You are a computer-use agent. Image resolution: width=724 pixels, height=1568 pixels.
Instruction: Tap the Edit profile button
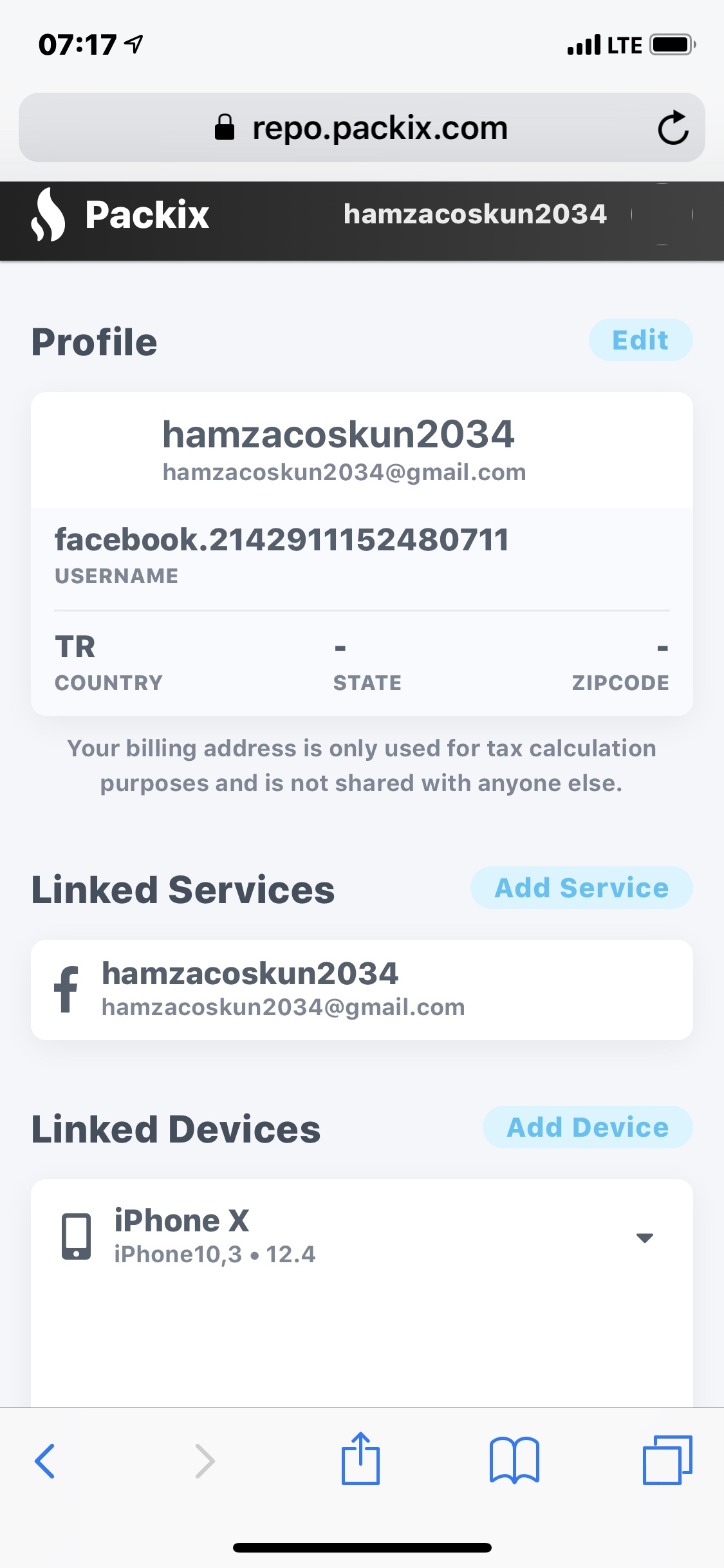[x=640, y=340]
